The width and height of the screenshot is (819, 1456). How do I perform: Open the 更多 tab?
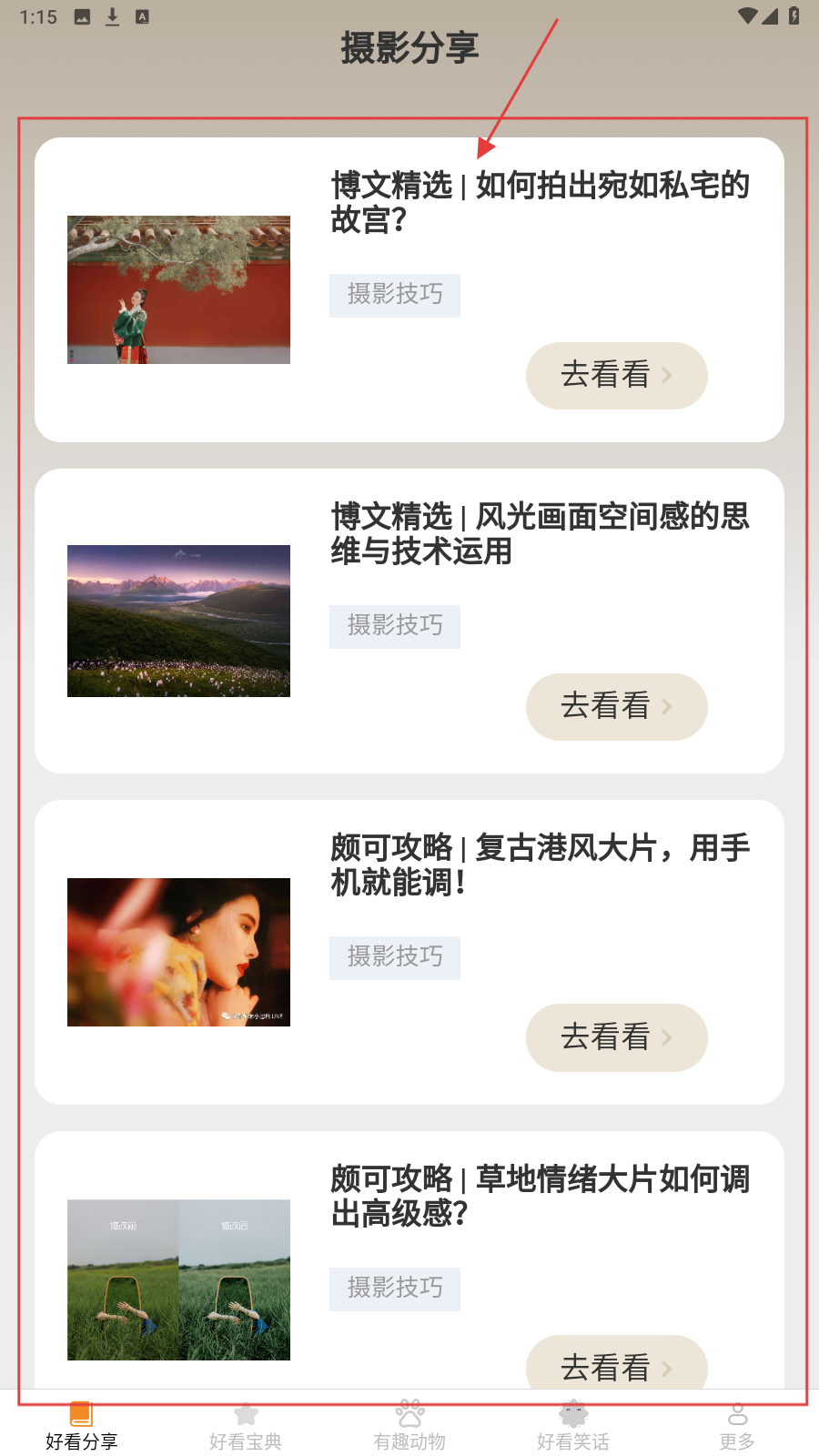point(737,1426)
